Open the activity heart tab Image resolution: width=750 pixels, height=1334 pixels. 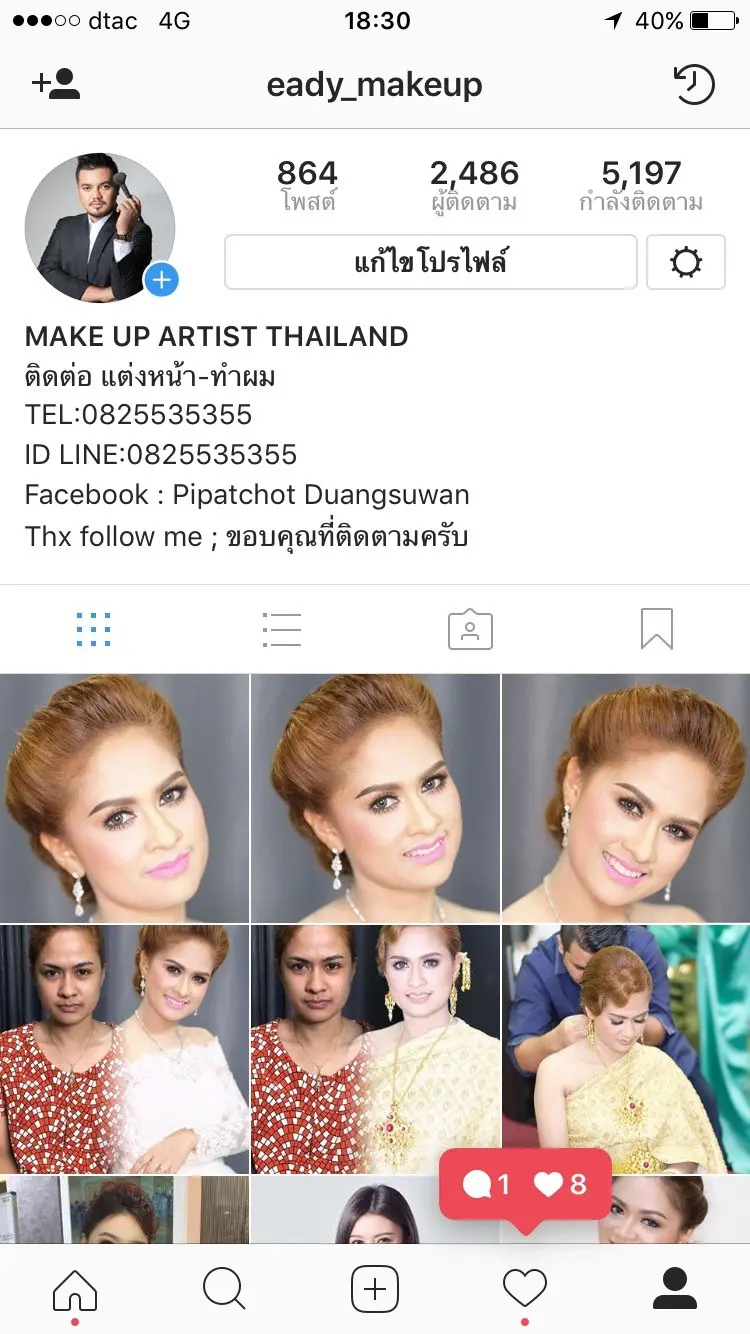point(525,1288)
